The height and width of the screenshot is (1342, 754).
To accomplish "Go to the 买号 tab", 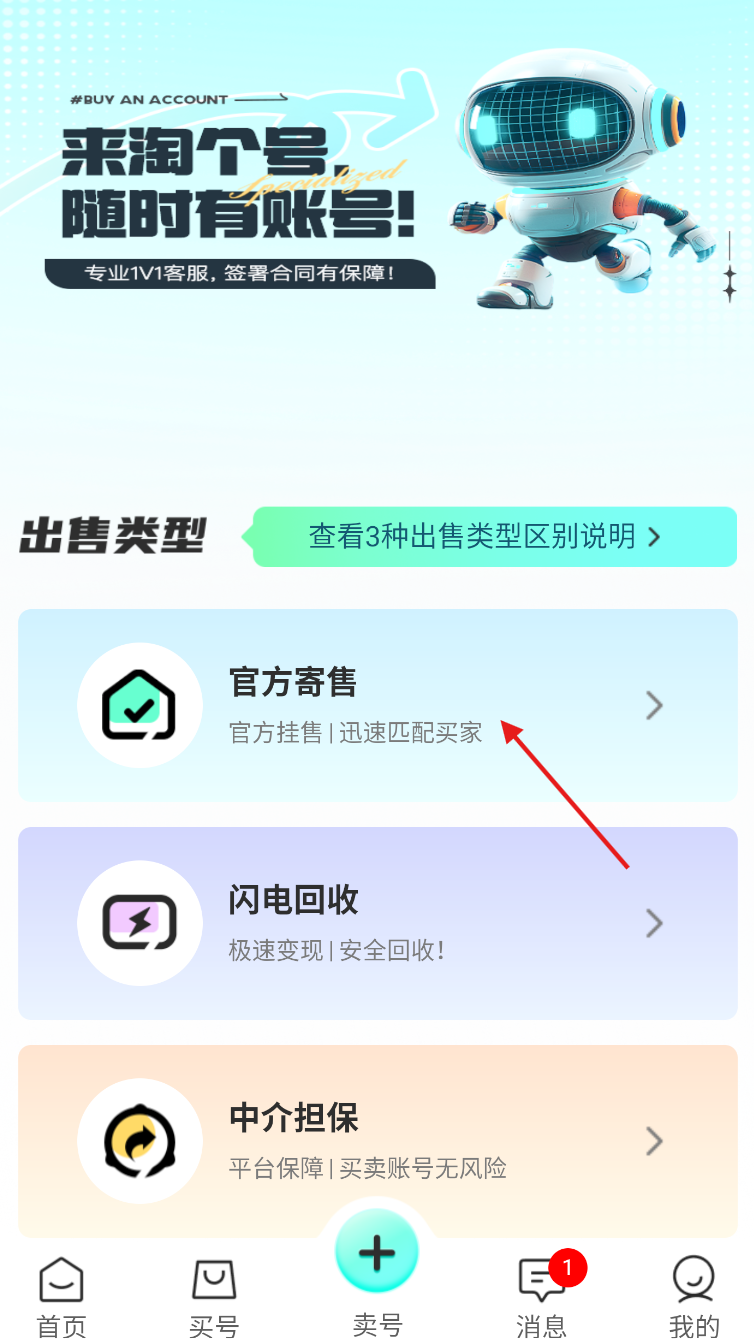I will [214, 1297].
